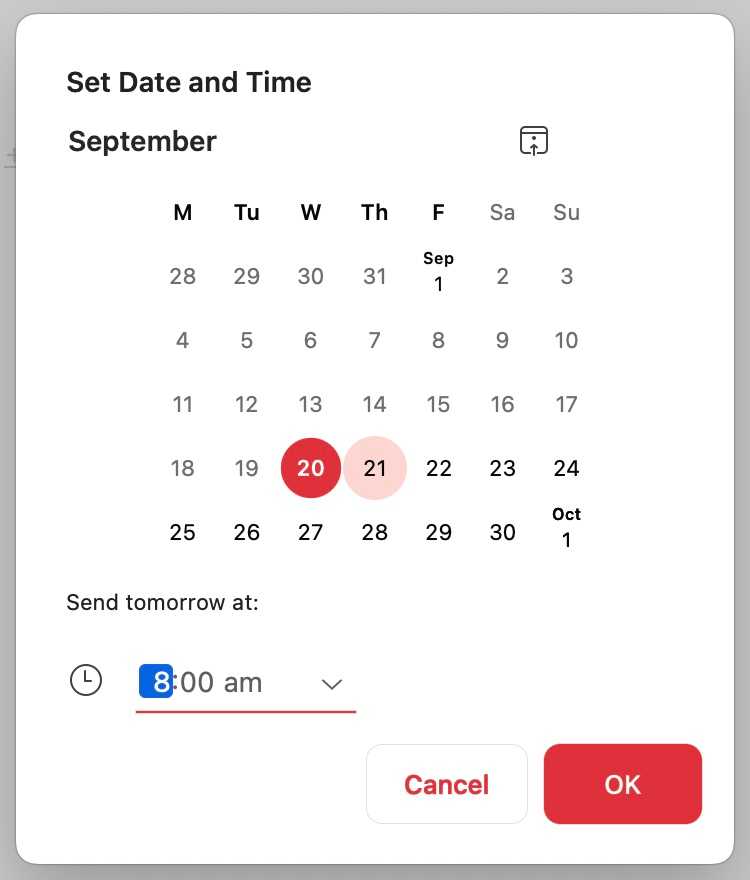Pick September 22 as send date
Viewport: 750px width, 880px height.
point(439,468)
